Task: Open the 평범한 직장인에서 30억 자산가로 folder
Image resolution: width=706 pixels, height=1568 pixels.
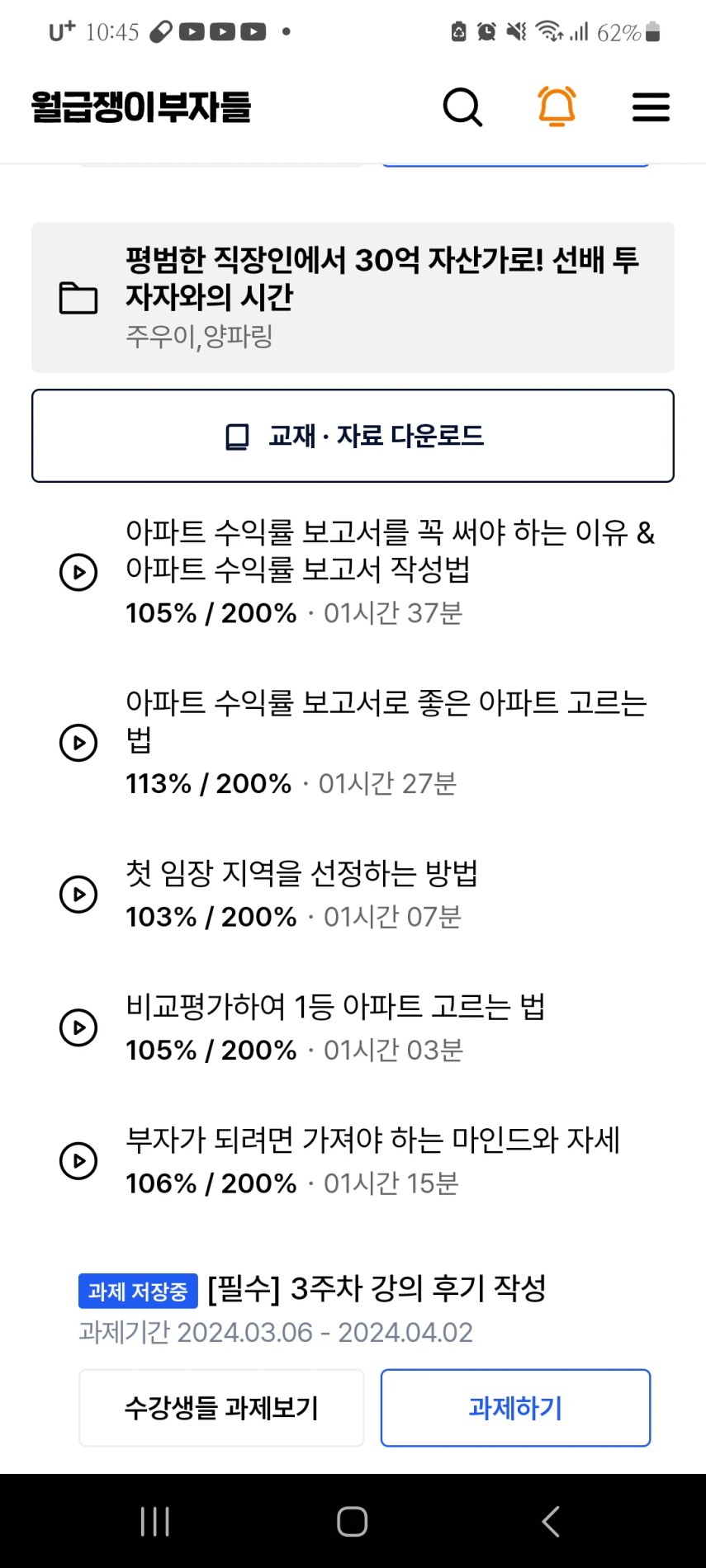Action: (x=353, y=297)
